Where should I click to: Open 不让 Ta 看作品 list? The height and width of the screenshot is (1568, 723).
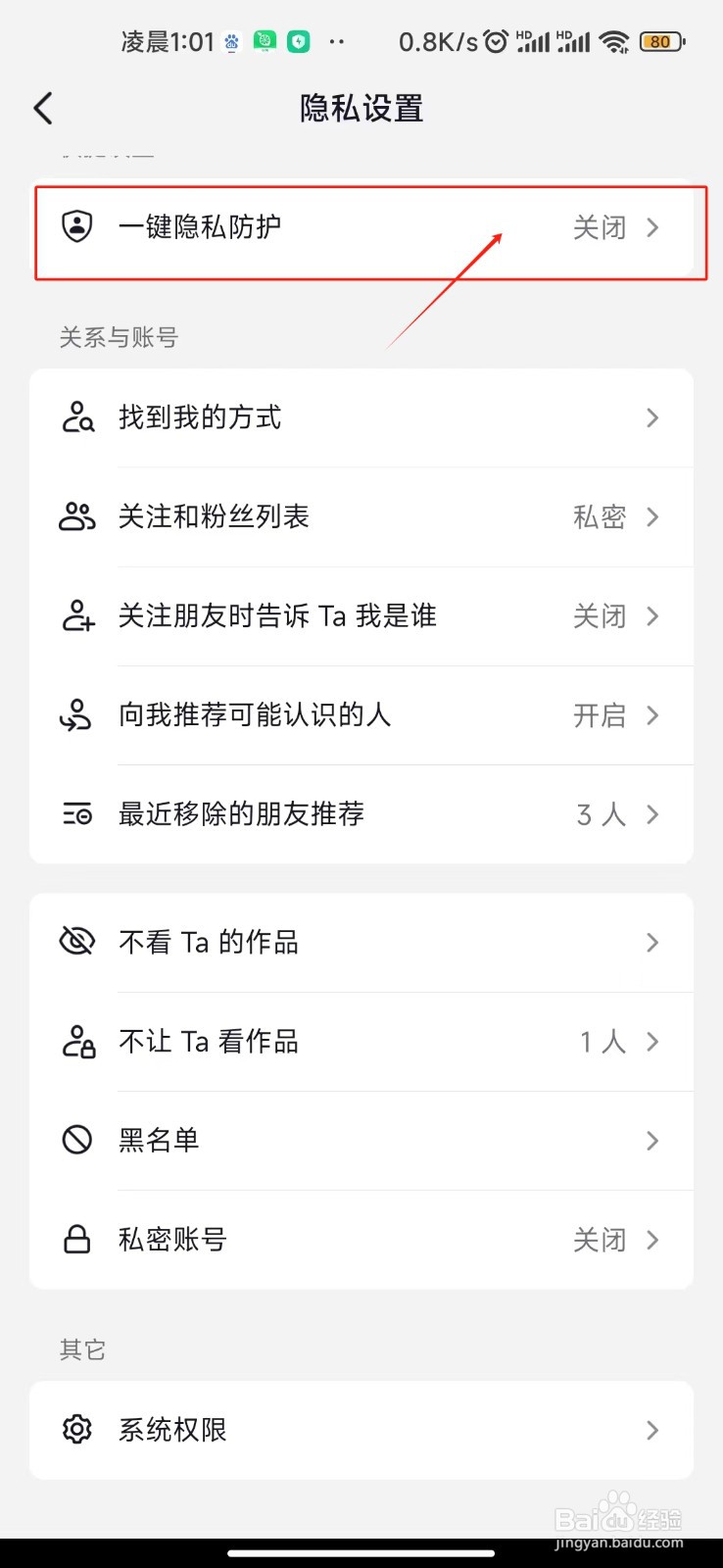coord(361,1042)
